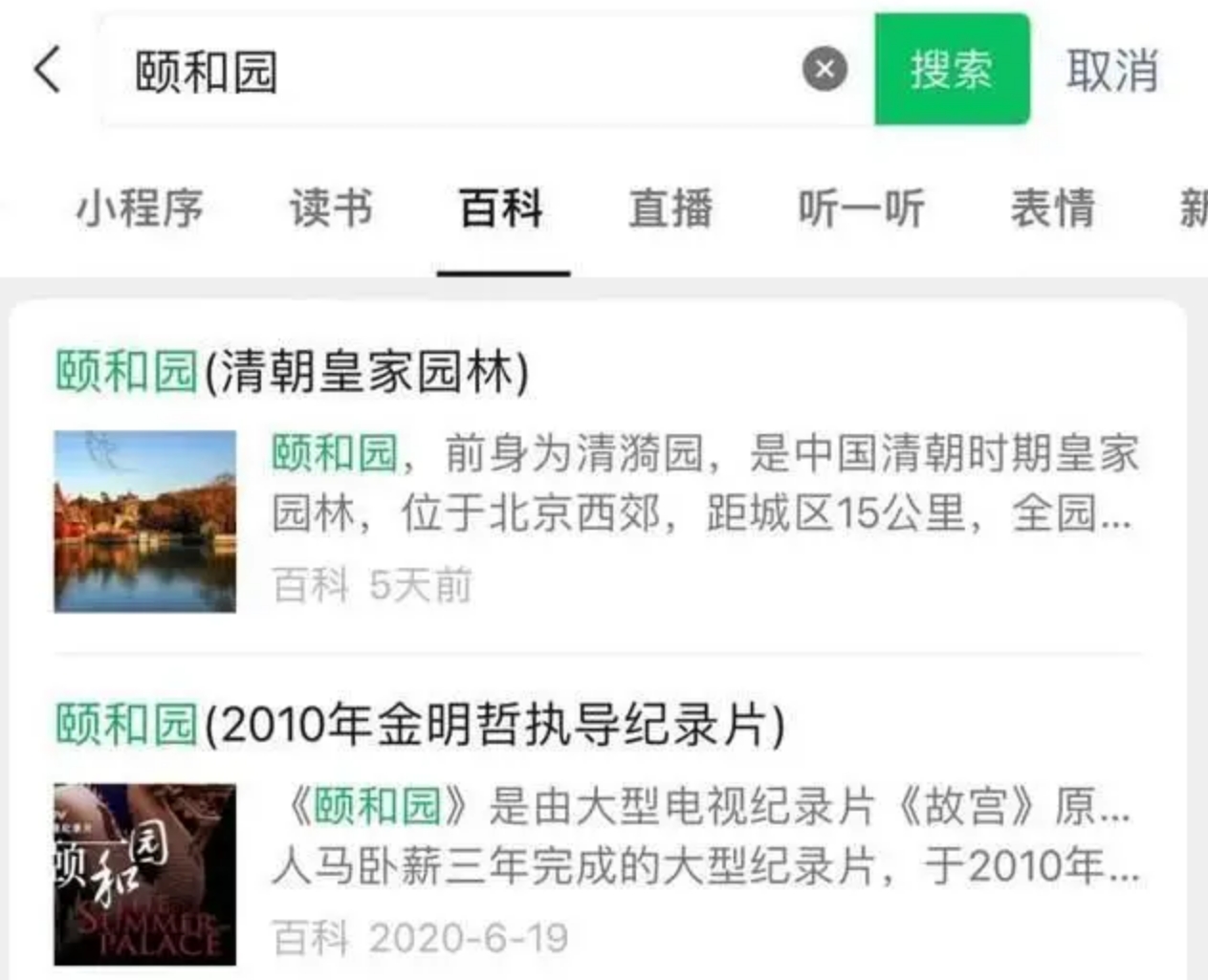Switch to the 小程序 tab

pyautogui.click(x=140, y=208)
